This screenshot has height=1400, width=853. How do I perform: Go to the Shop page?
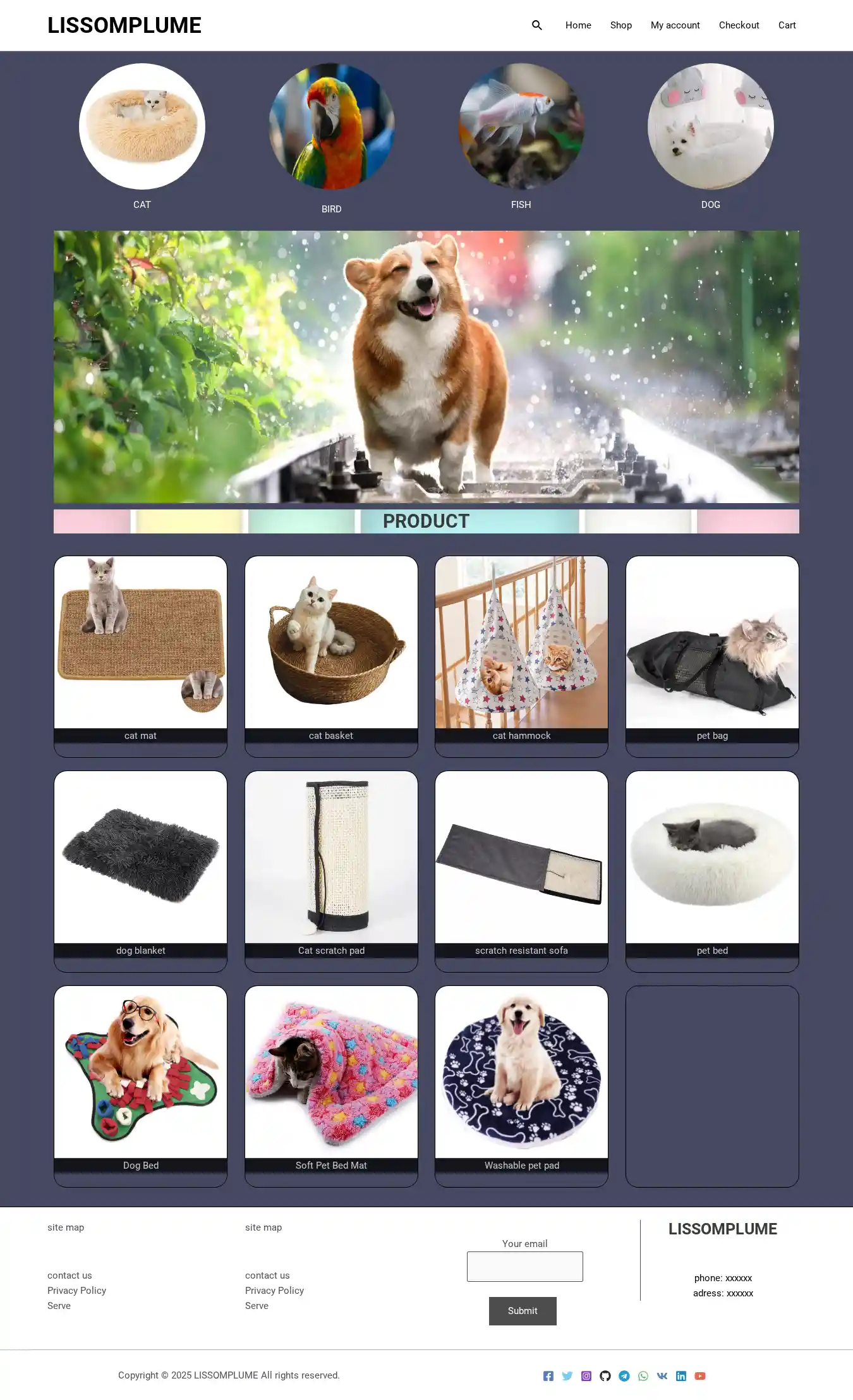click(620, 25)
